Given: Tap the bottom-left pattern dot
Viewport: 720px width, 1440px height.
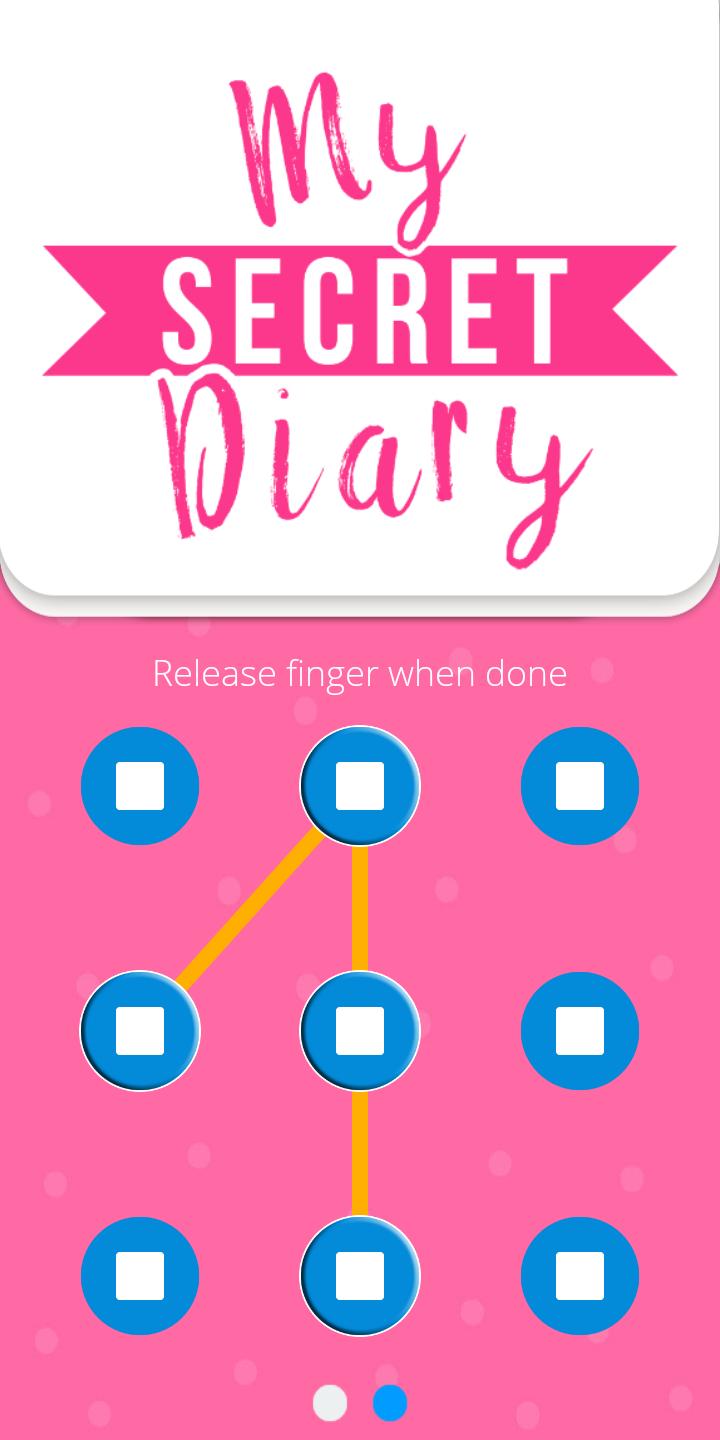Looking at the screenshot, I should pos(140,1276).
